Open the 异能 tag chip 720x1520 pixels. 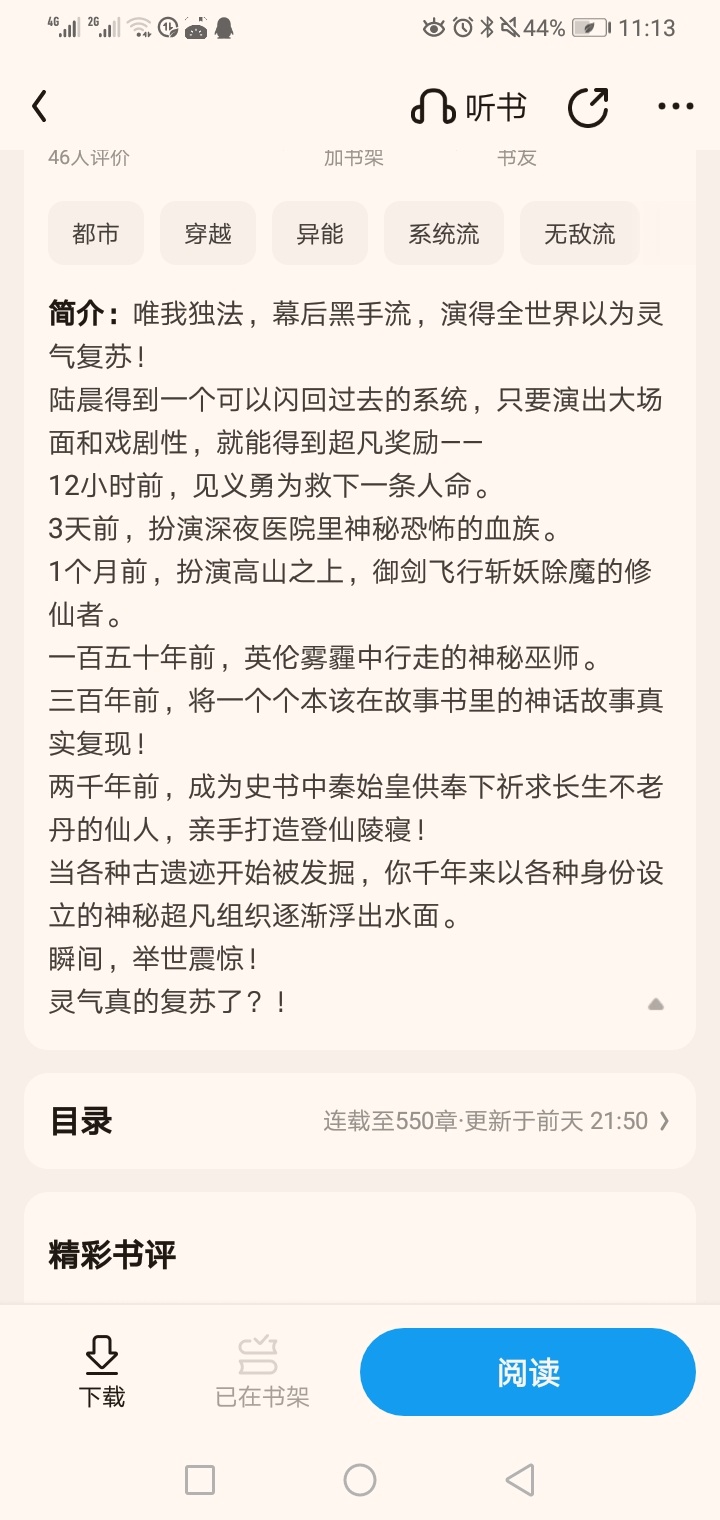(320, 234)
